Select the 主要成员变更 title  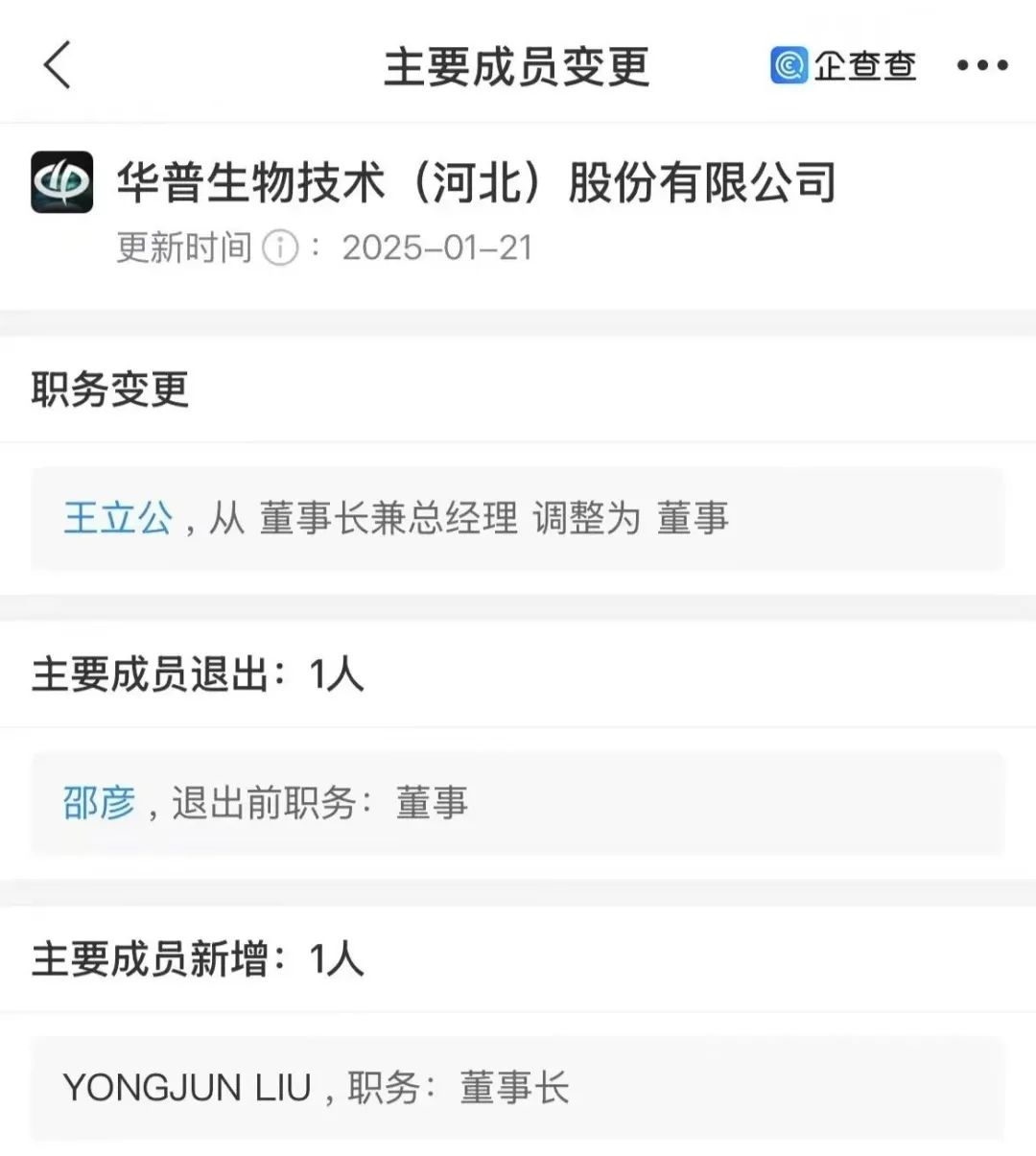(x=518, y=67)
